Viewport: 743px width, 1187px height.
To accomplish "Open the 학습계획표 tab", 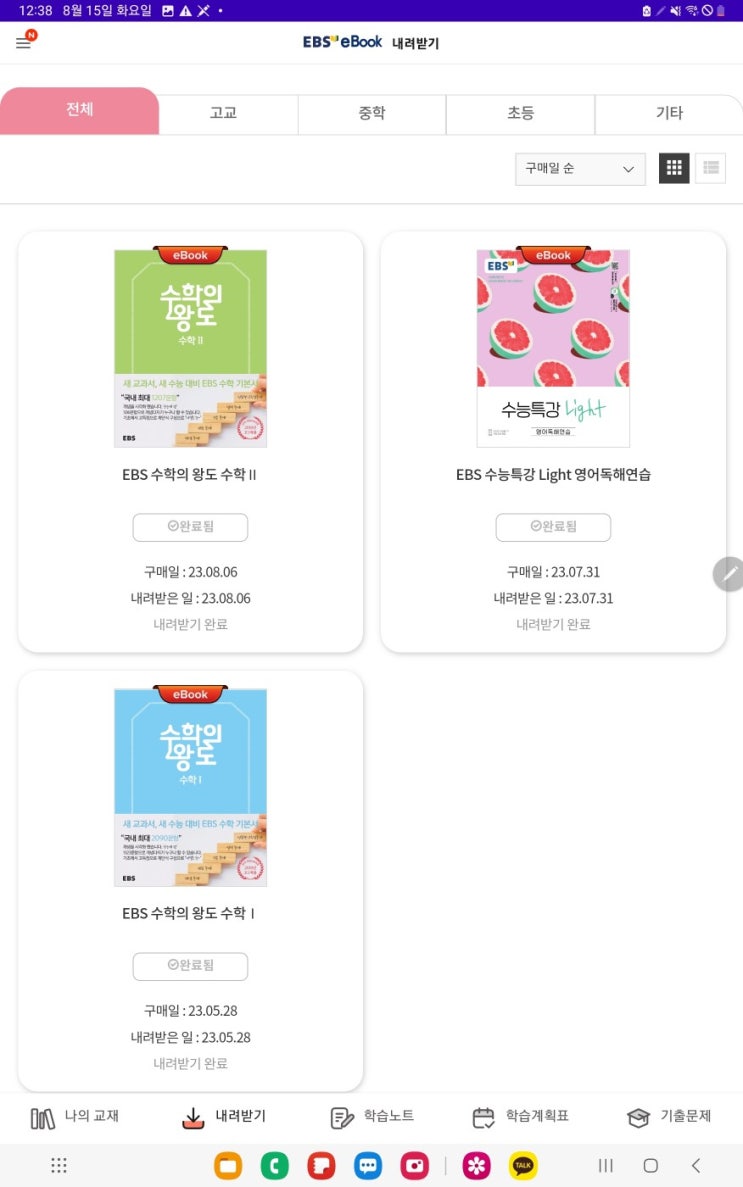I will point(520,1117).
